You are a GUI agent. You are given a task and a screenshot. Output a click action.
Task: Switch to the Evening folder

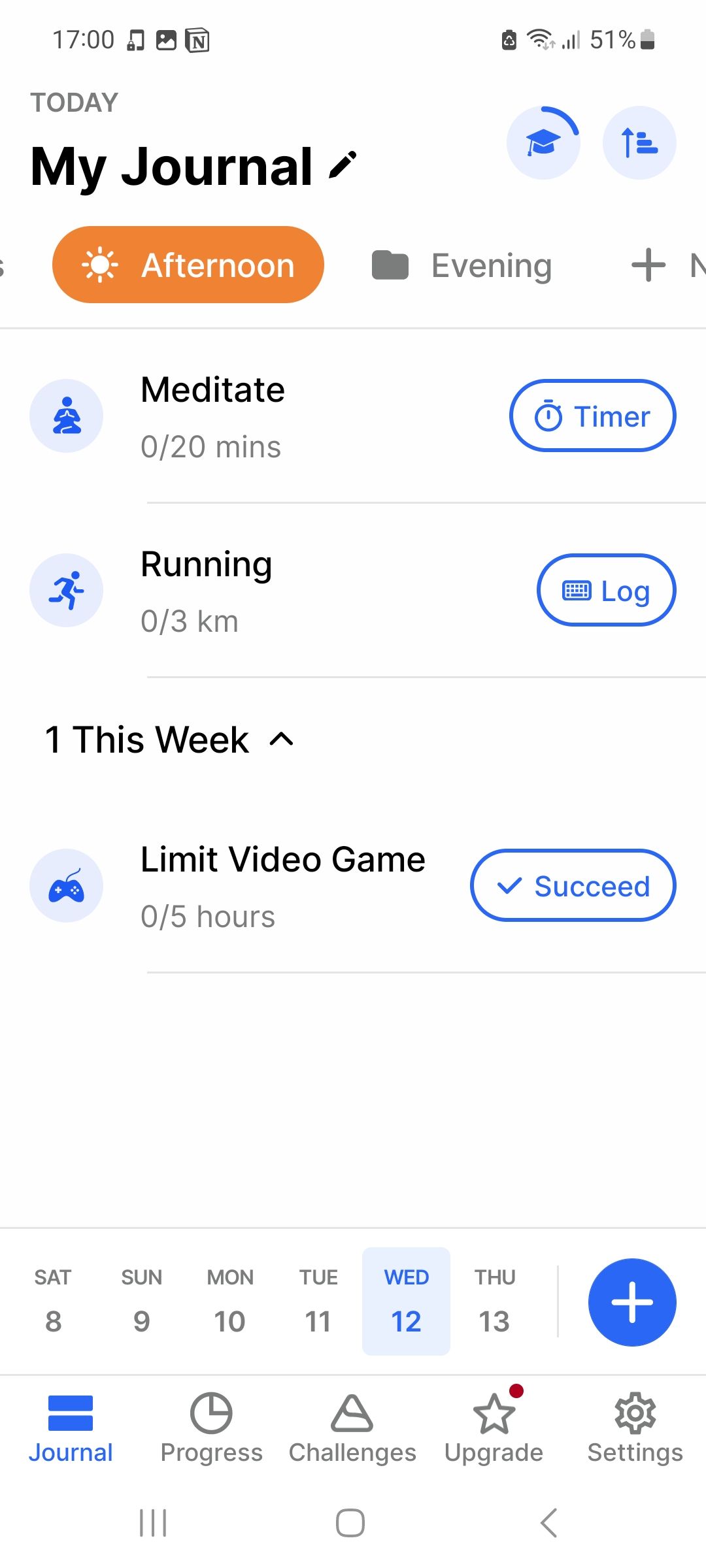coord(462,266)
